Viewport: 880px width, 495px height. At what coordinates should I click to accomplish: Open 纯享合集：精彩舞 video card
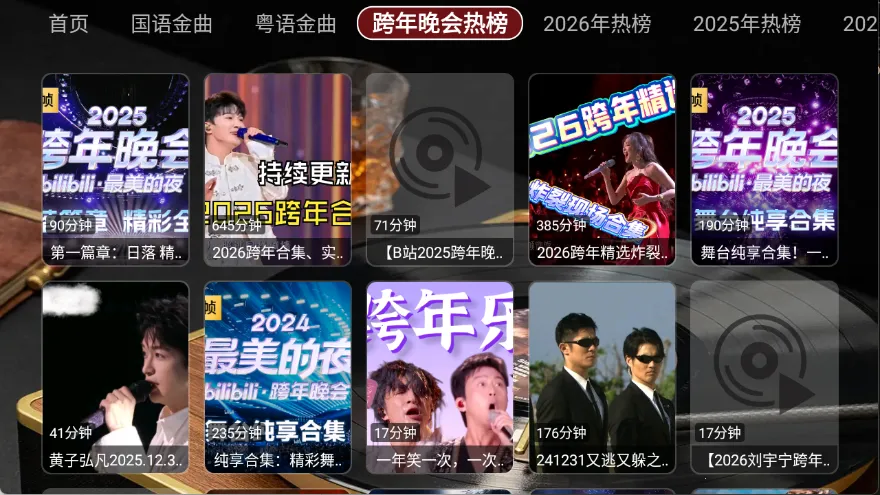click(277, 377)
